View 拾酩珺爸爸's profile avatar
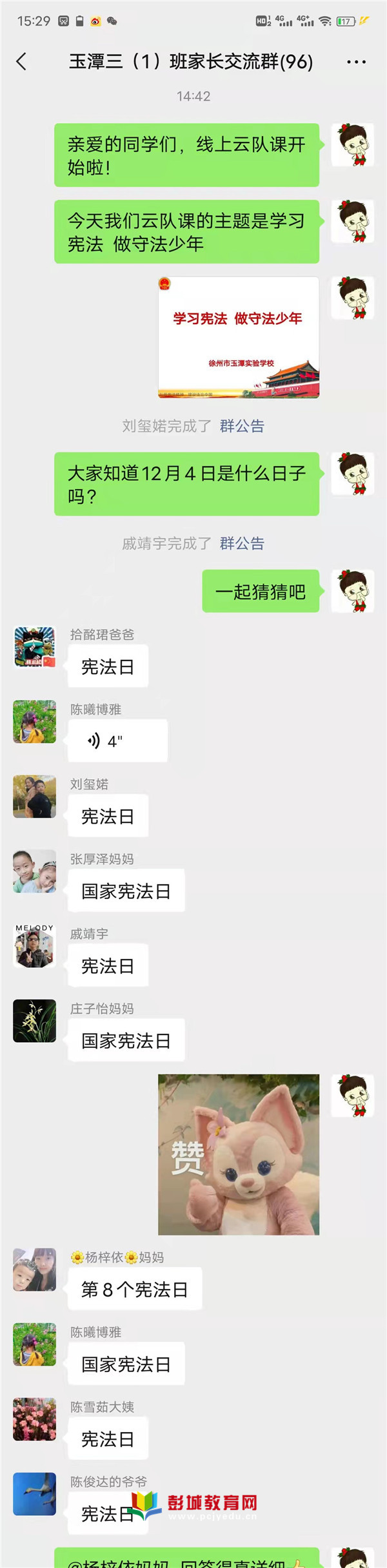Viewport: 387px width, 1568px height. (34, 647)
